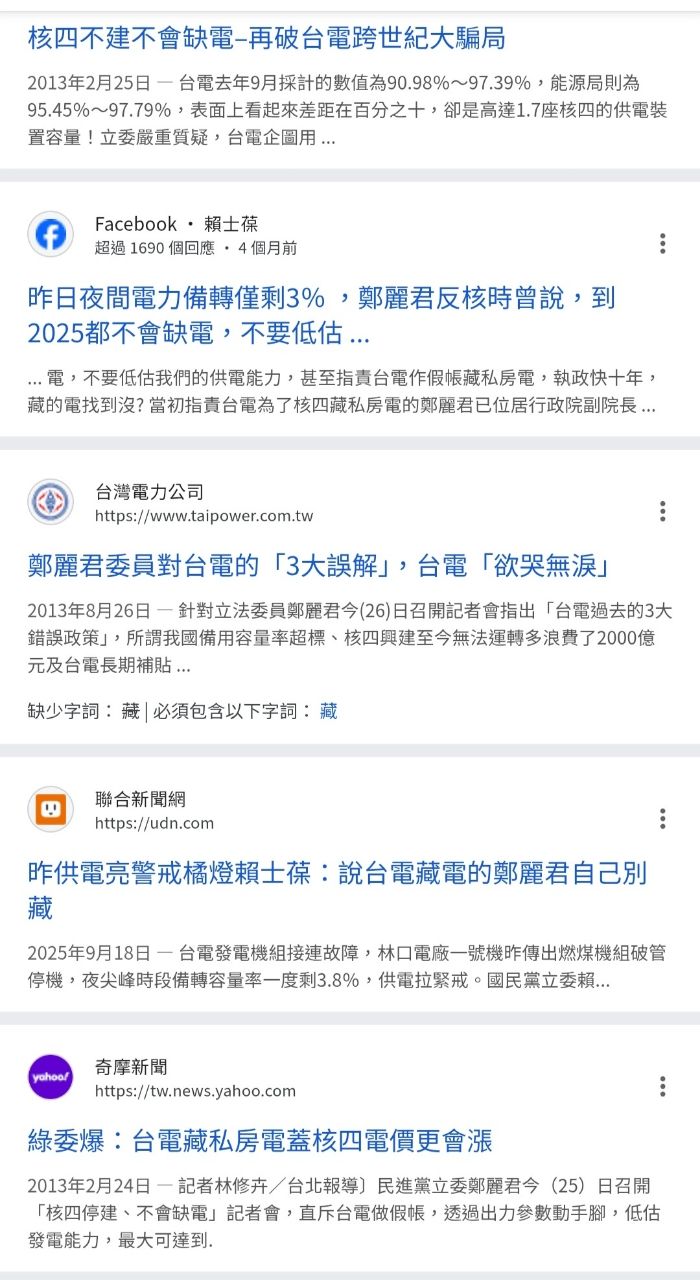Screen dimensions: 700x1280
Task: Open 鄭麗君委員對台電的「3大誤解」 result
Action: click(x=319, y=566)
